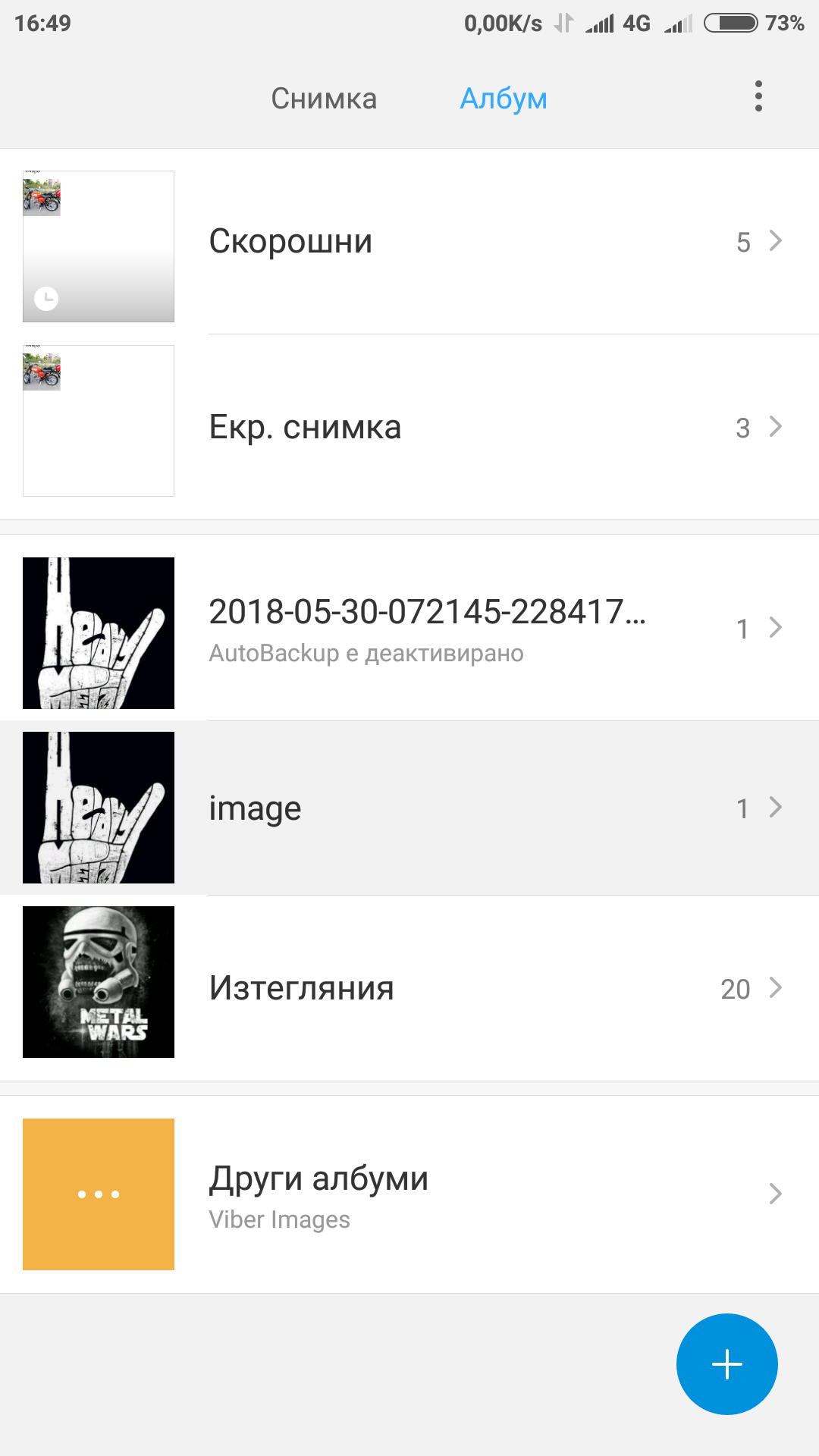Create a new album with the plus button

[x=726, y=1363]
